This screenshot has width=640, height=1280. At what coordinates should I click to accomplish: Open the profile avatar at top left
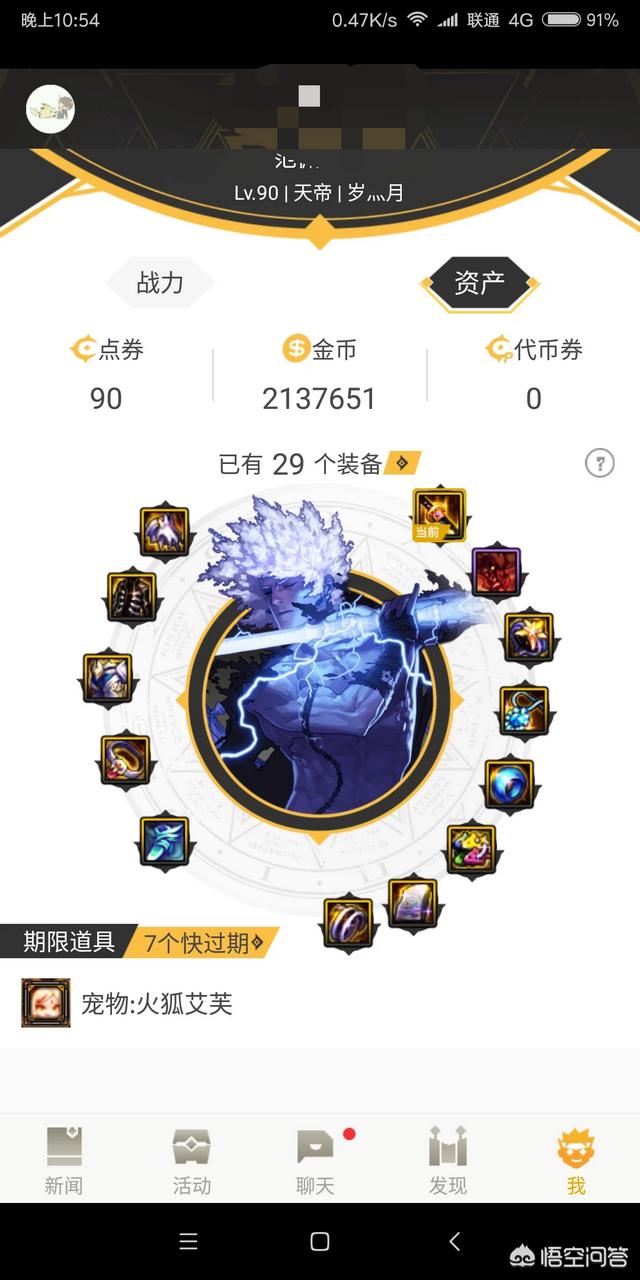coord(50,110)
